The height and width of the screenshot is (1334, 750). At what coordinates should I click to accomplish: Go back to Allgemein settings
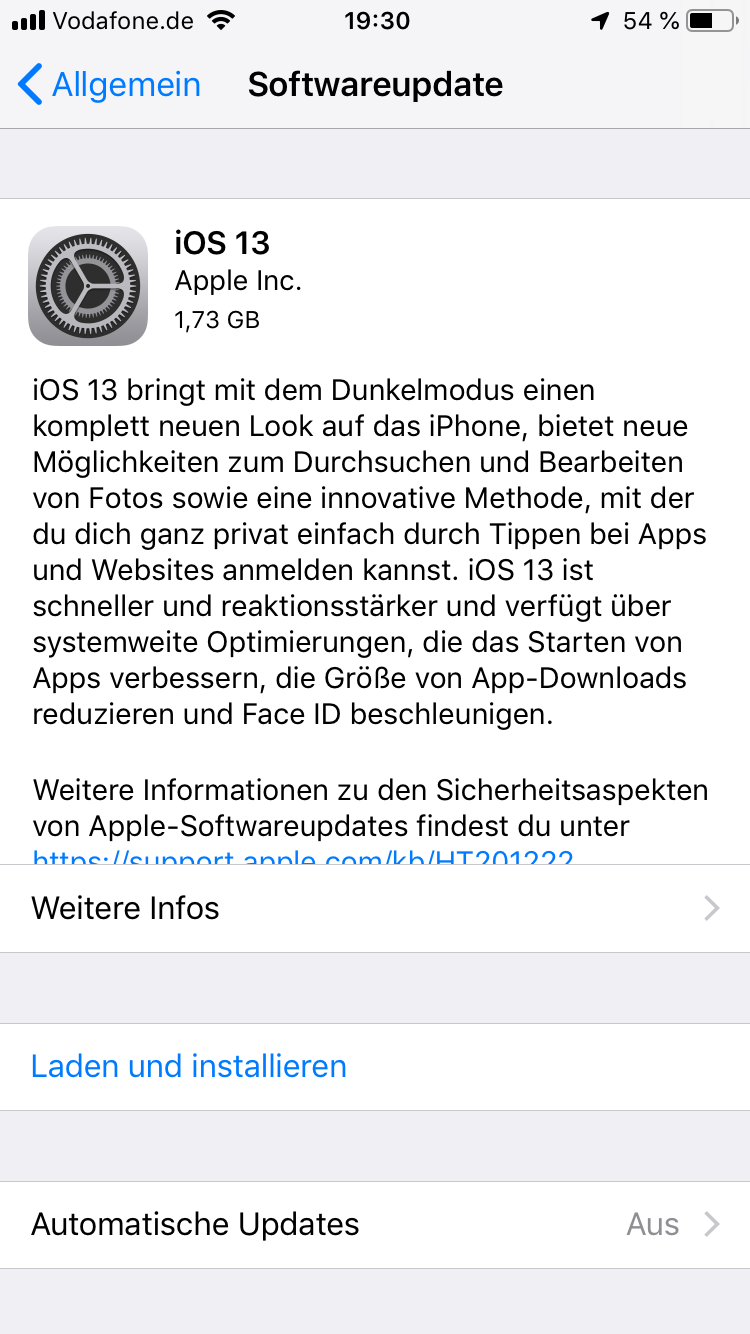110,85
